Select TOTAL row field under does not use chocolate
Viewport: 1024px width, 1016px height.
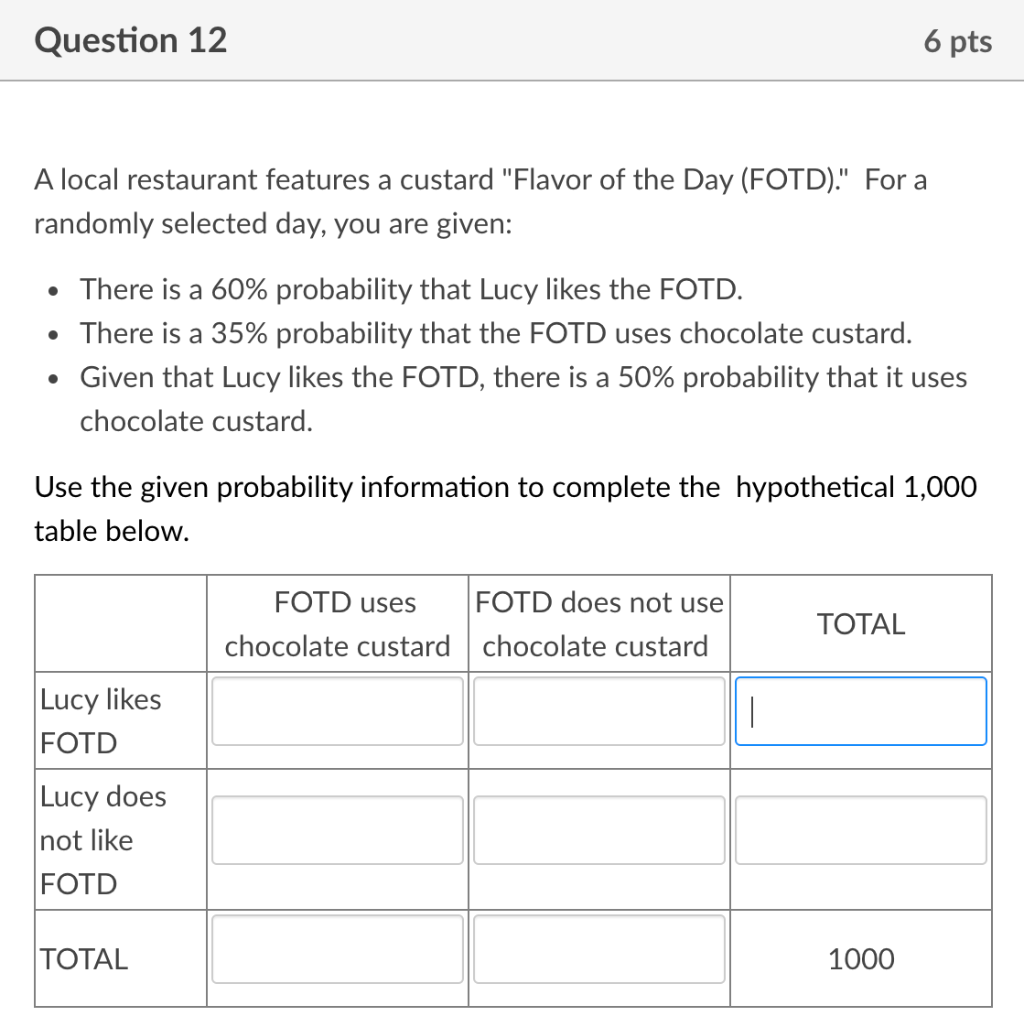point(599,949)
